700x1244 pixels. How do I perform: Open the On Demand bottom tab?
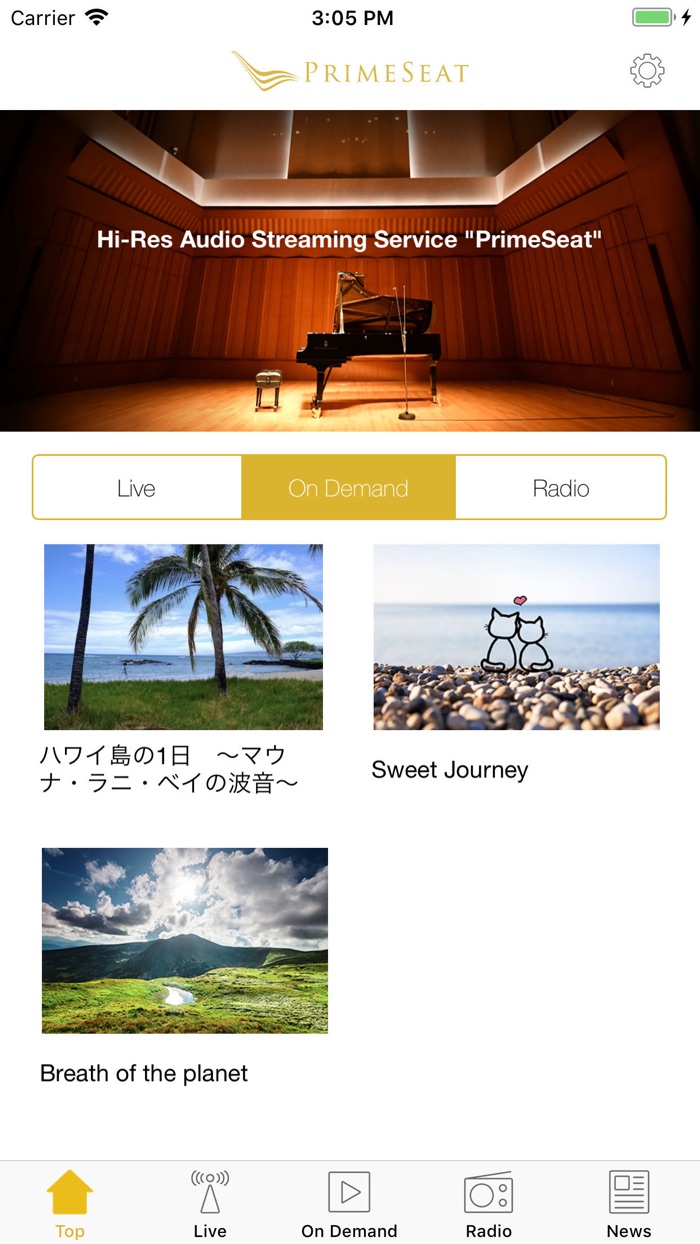tap(349, 1204)
